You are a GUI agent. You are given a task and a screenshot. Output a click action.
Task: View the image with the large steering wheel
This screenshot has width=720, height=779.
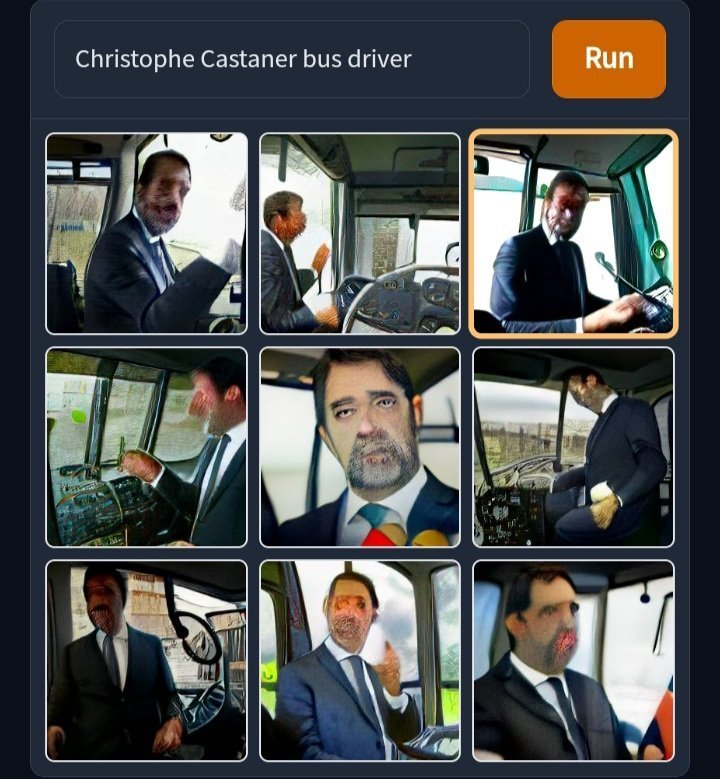360,234
